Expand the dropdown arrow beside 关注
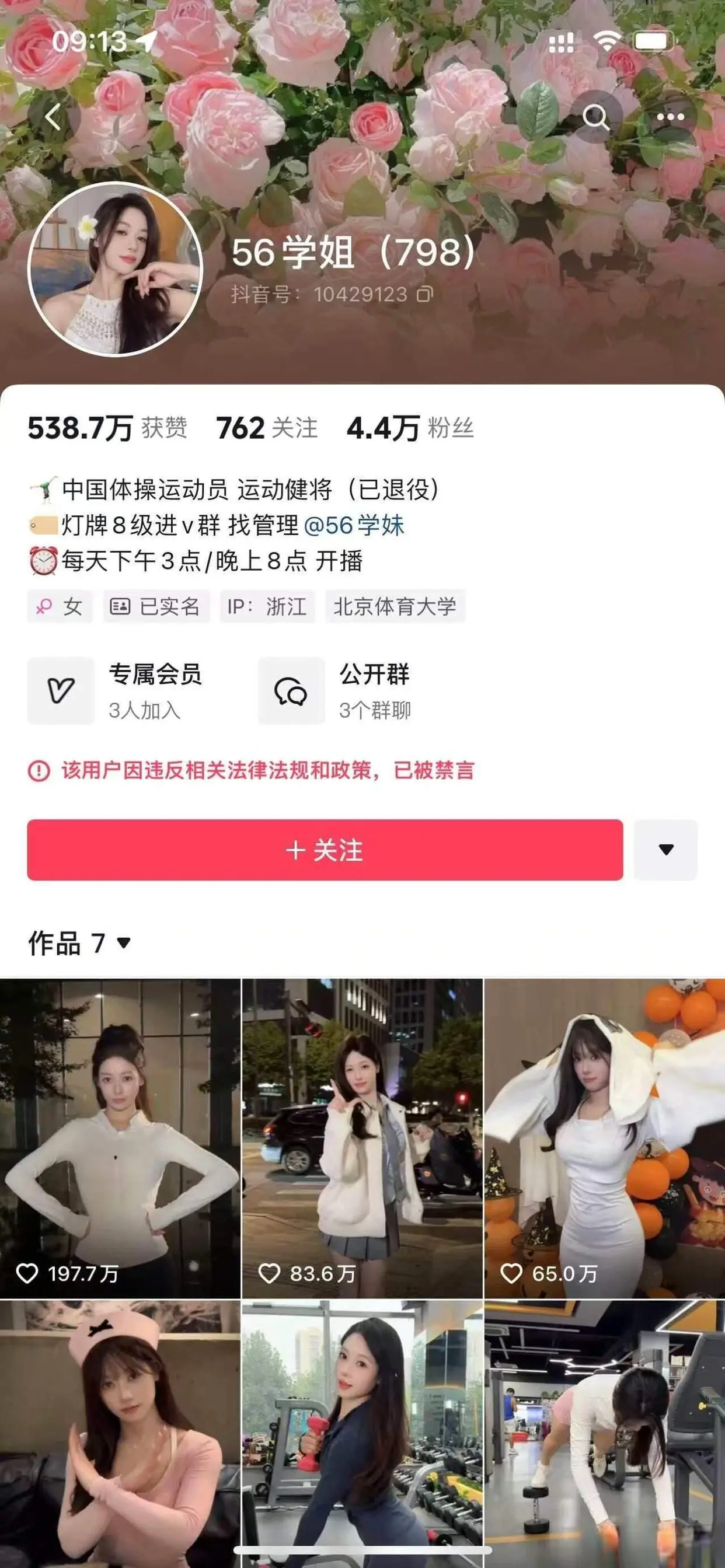 pyautogui.click(x=666, y=850)
